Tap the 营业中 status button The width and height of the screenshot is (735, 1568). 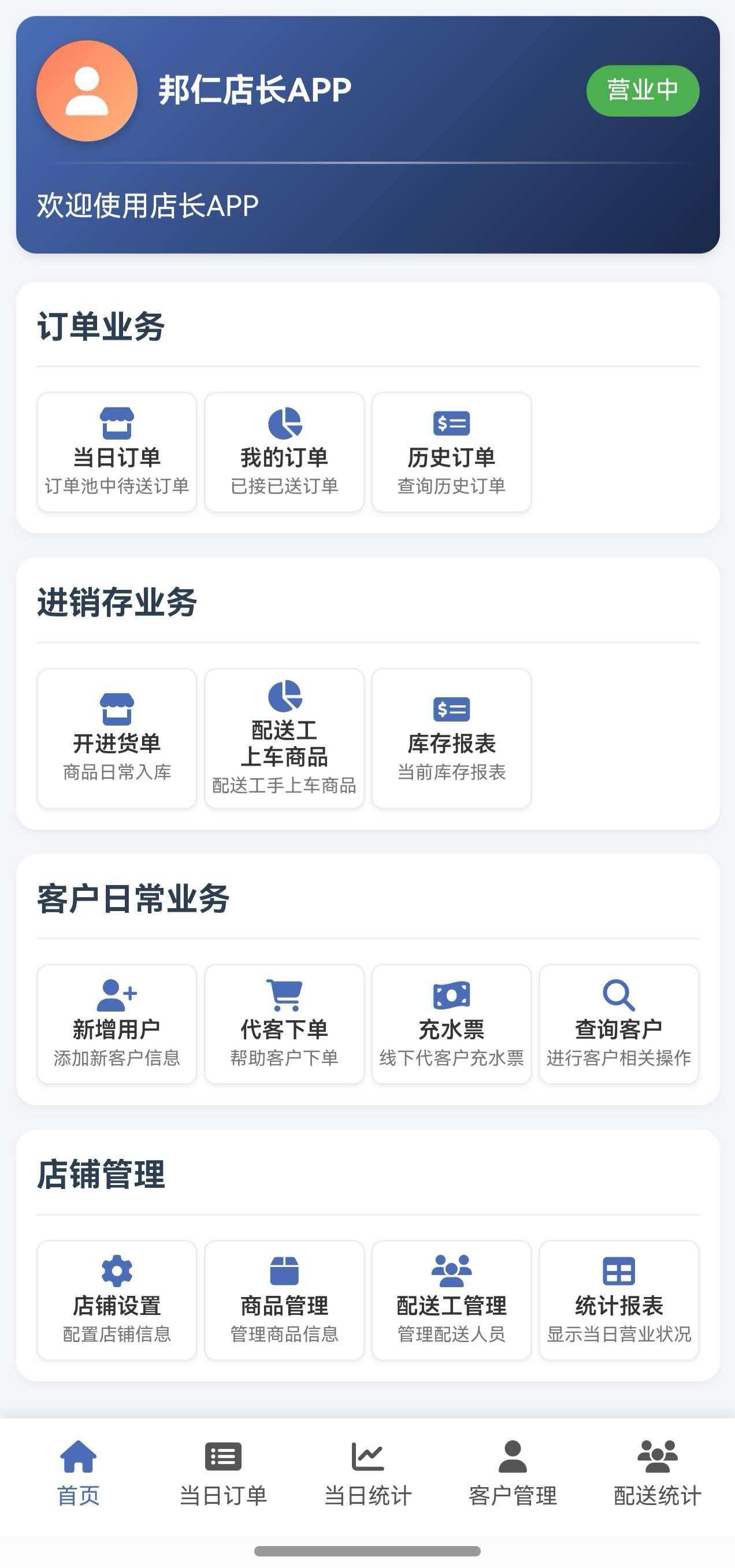(643, 91)
